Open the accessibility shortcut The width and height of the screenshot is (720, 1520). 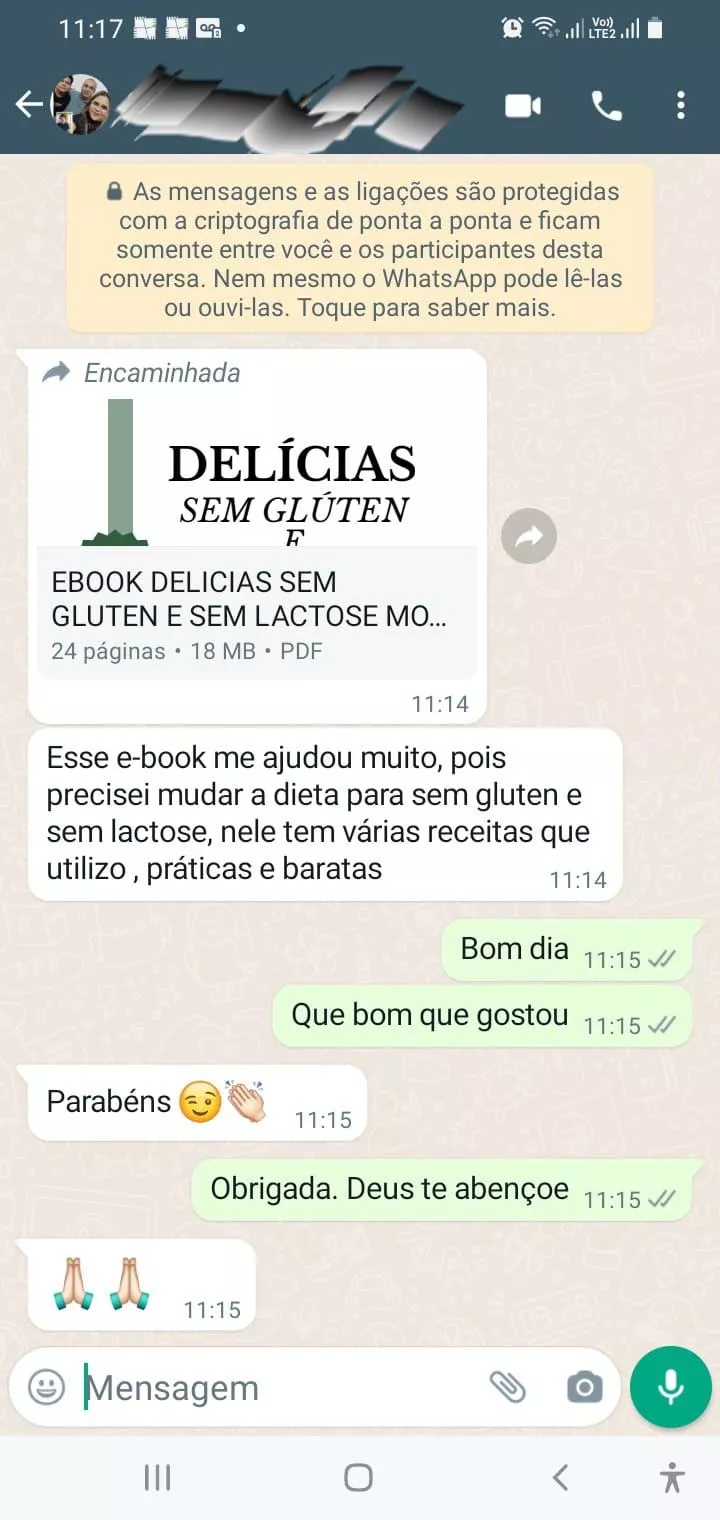point(672,1477)
